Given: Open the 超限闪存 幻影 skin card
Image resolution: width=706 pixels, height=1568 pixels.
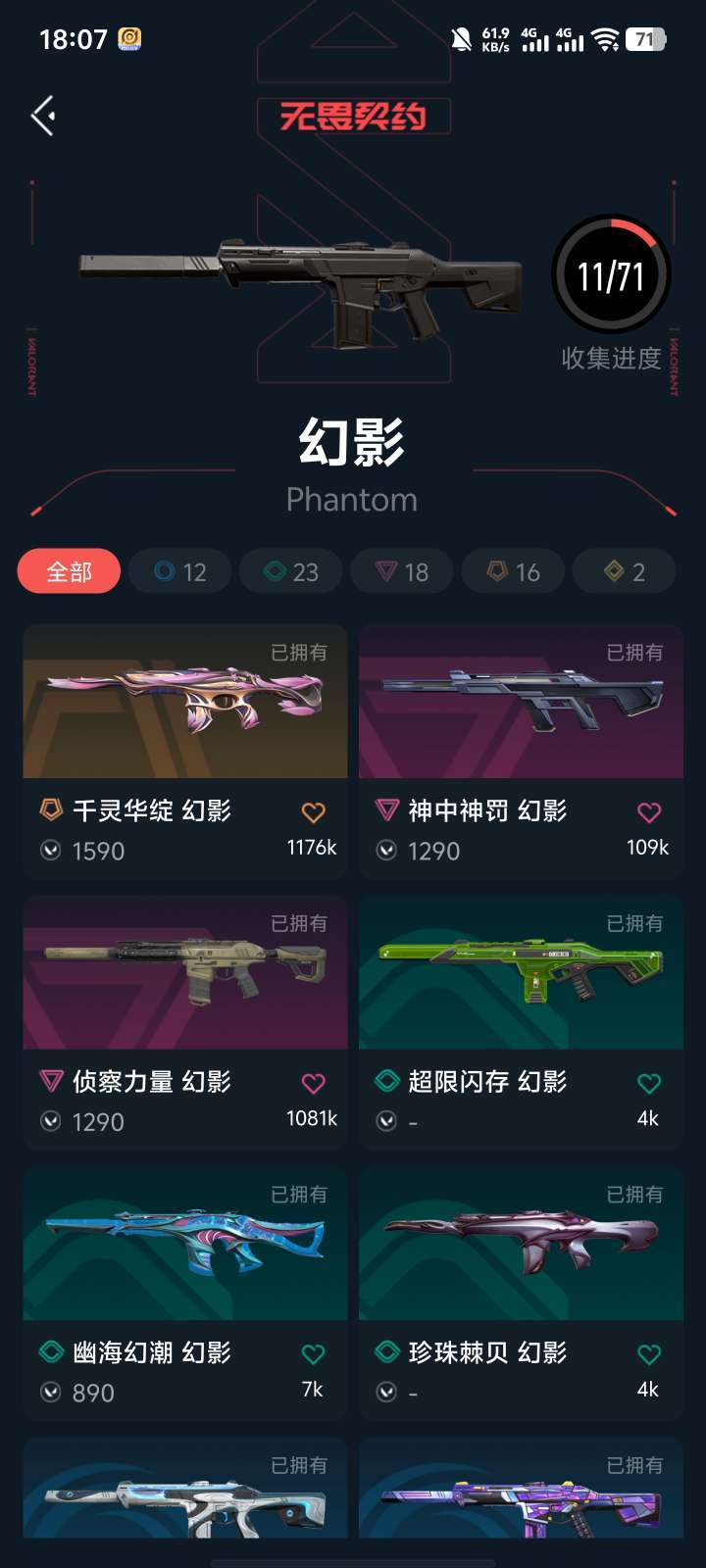Looking at the screenshot, I should [x=521, y=1022].
